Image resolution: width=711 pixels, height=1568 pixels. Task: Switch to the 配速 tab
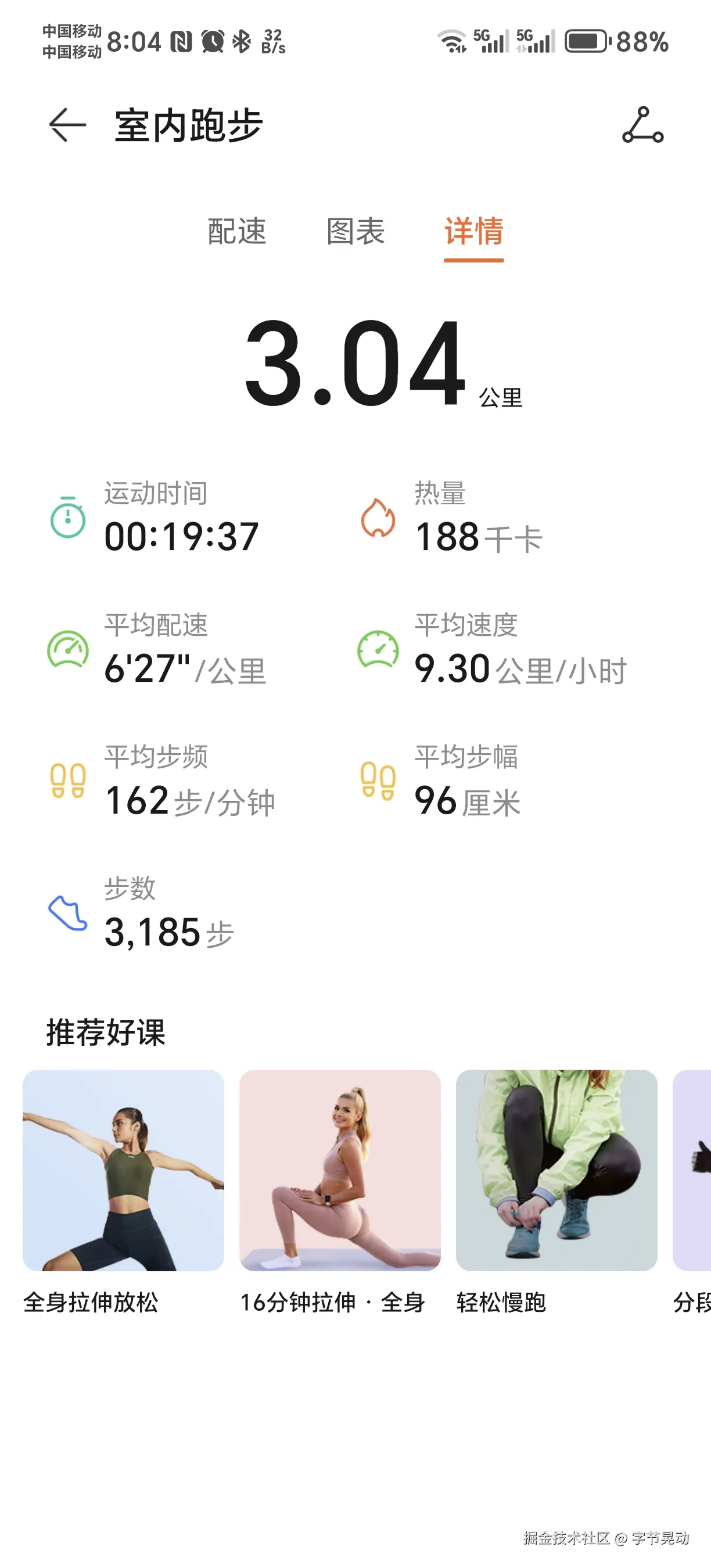coord(237,232)
